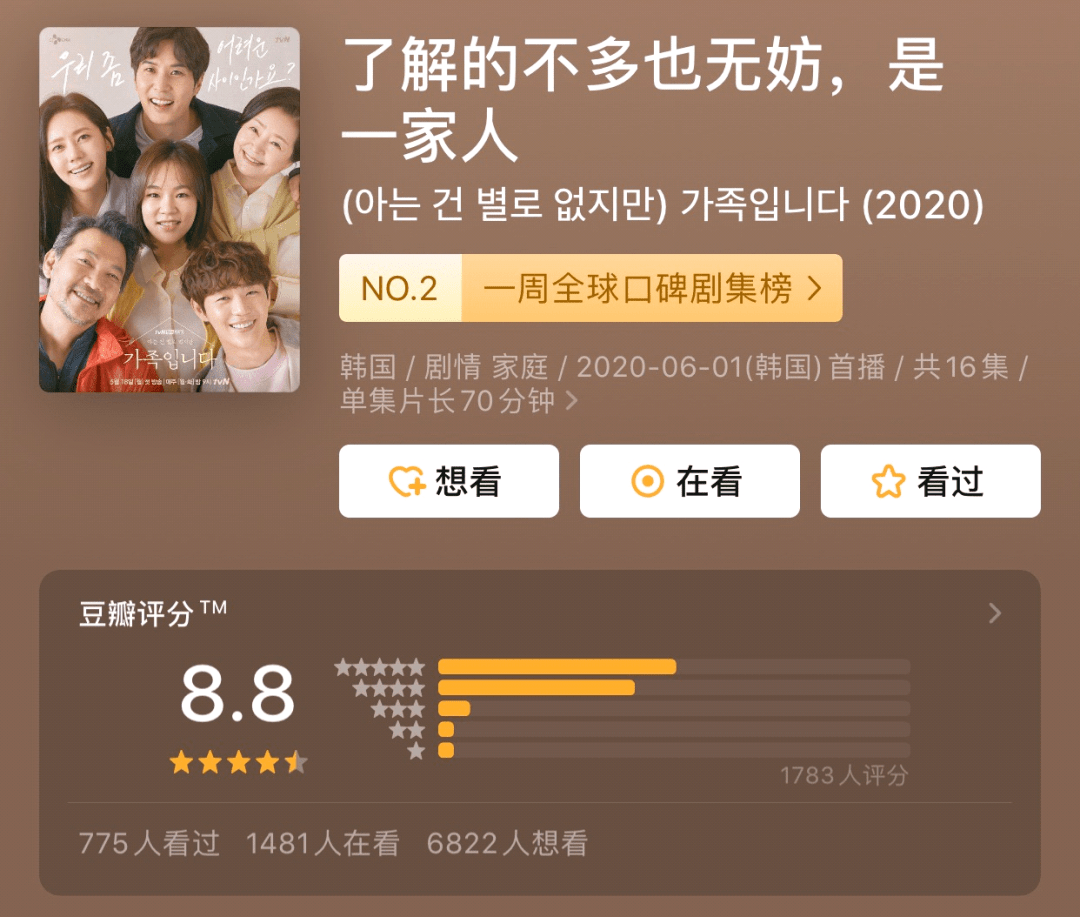Expand the info line ending 单集片长70分钟
1080x917 pixels.
pyautogui.click(x=571, y=402)
